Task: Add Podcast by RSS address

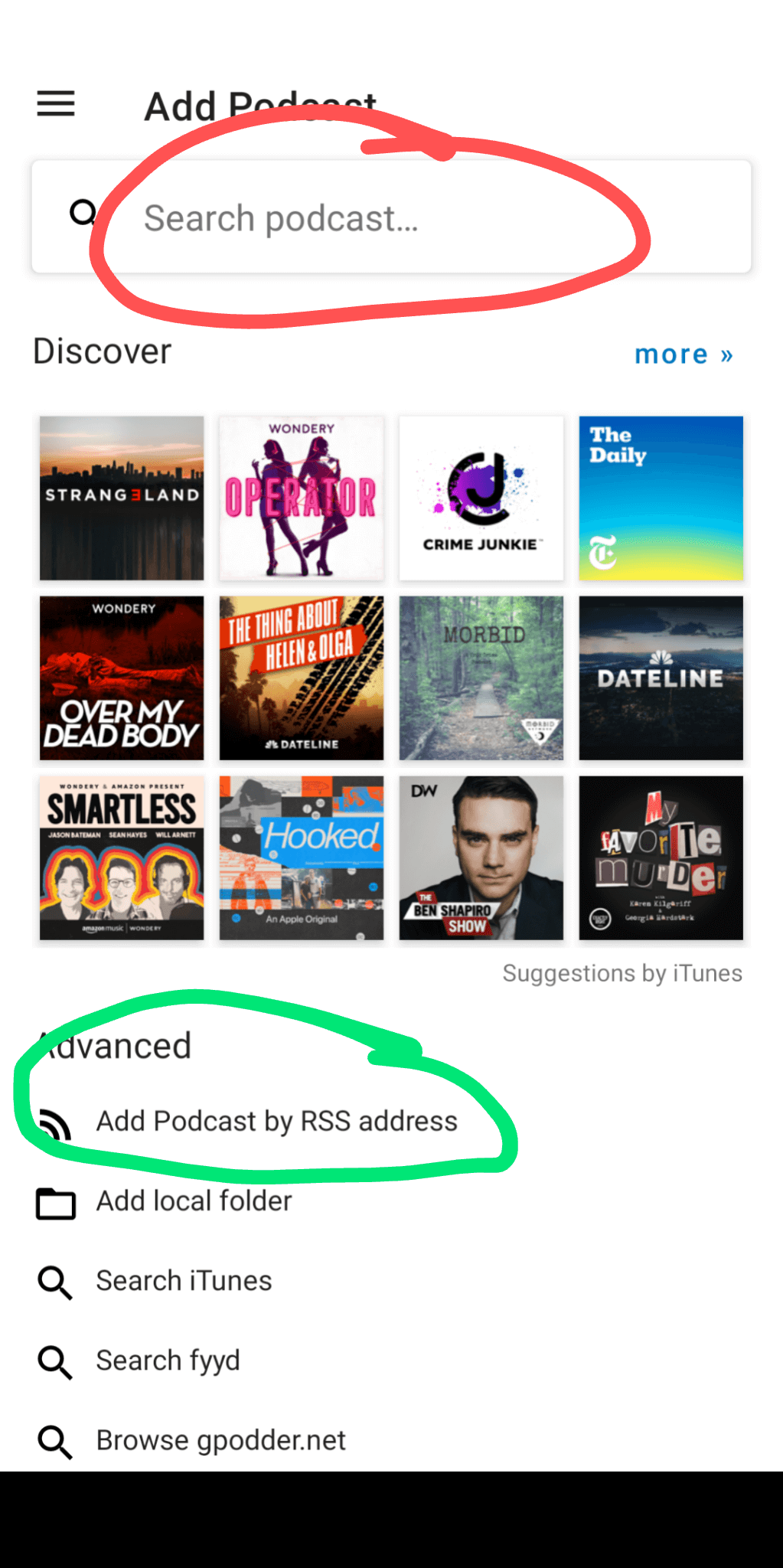Action: click(x=276, y=1122)
